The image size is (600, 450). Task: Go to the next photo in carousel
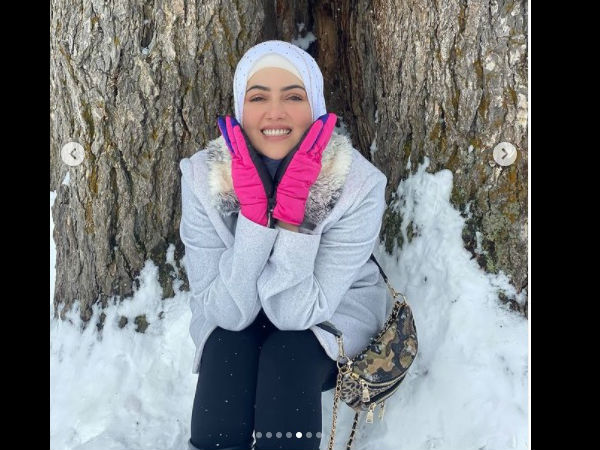(505, 154)
